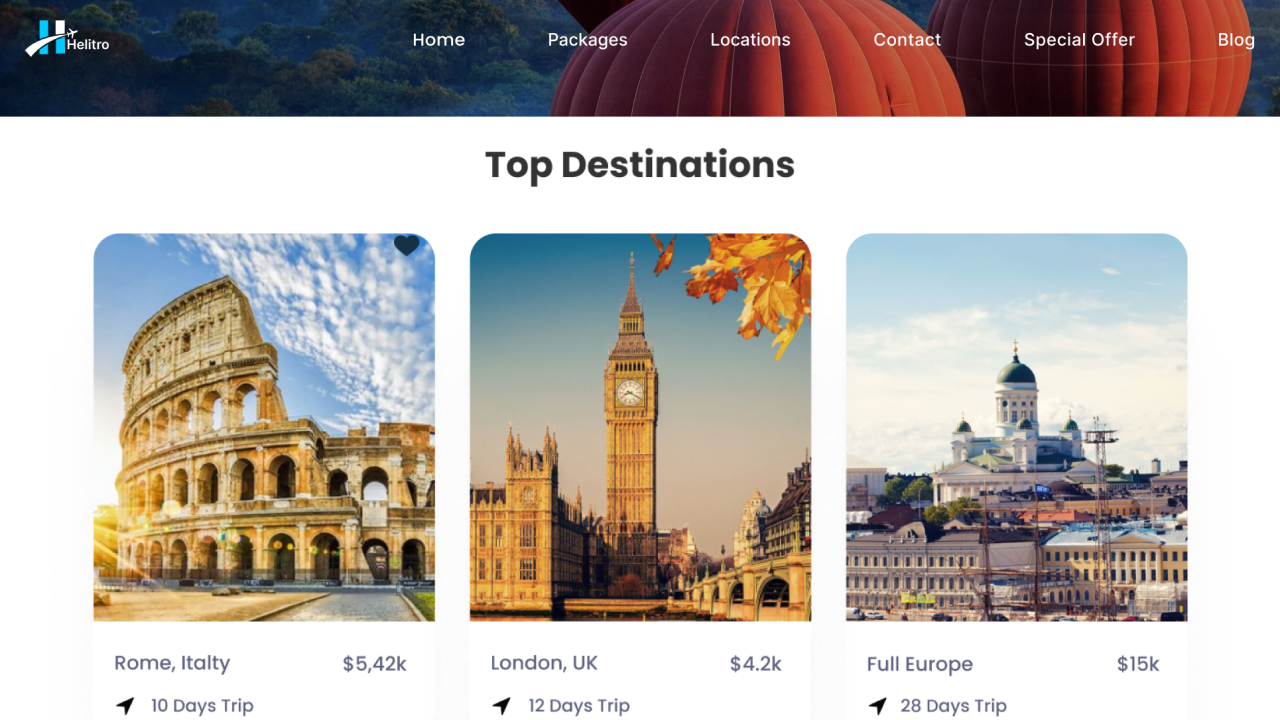
Task: Open the Locations menu item
Action: (750, 40)
